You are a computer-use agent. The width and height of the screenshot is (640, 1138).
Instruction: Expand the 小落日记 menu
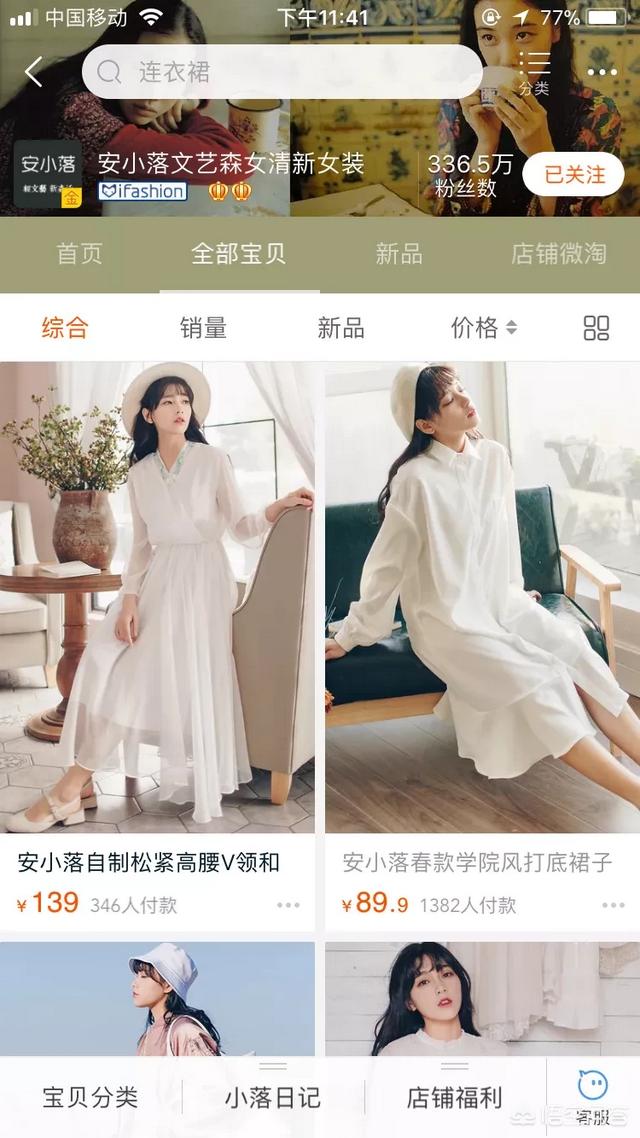pos(273,1097)
